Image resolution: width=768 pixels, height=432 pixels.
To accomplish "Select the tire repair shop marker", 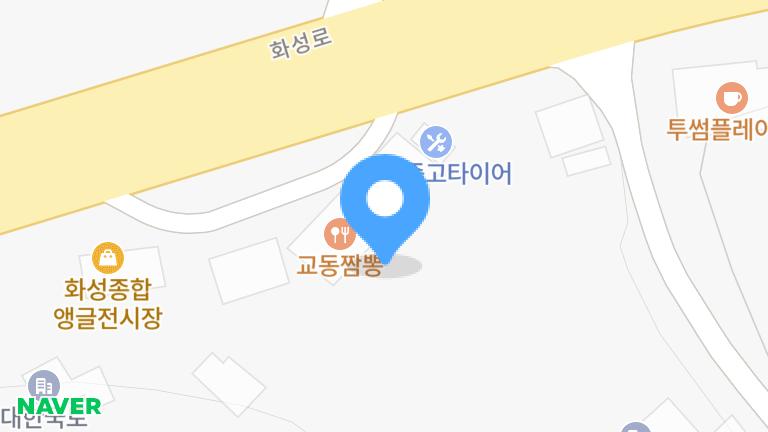I will point(436,141).
